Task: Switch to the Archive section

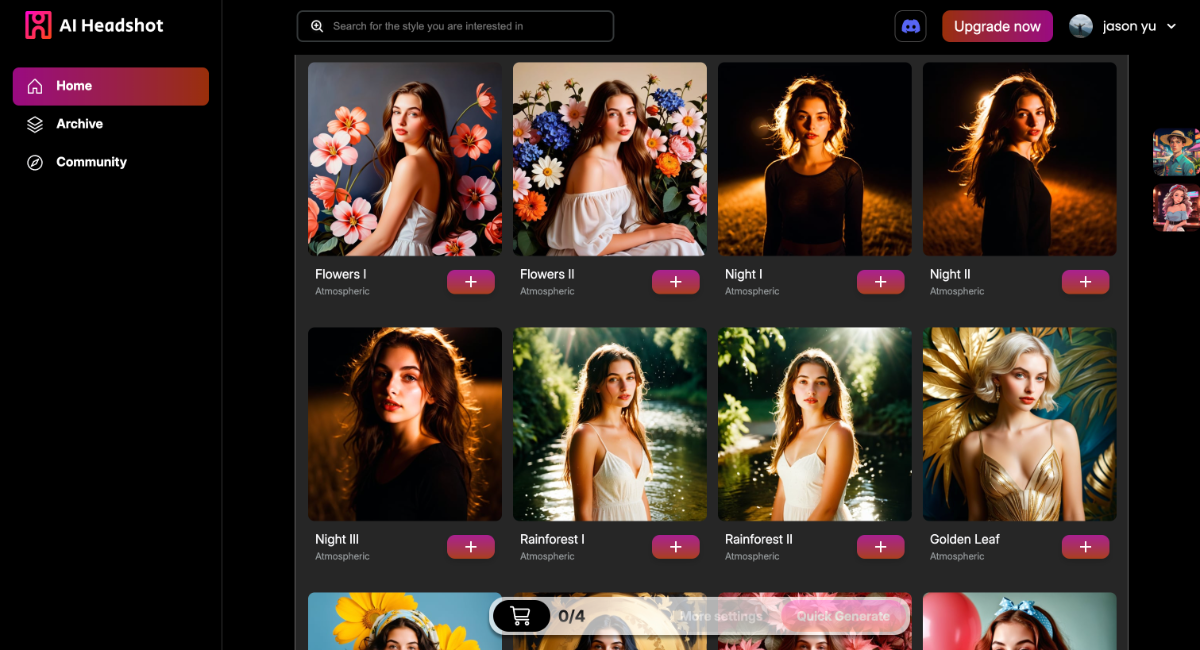Action: (79, 124)
